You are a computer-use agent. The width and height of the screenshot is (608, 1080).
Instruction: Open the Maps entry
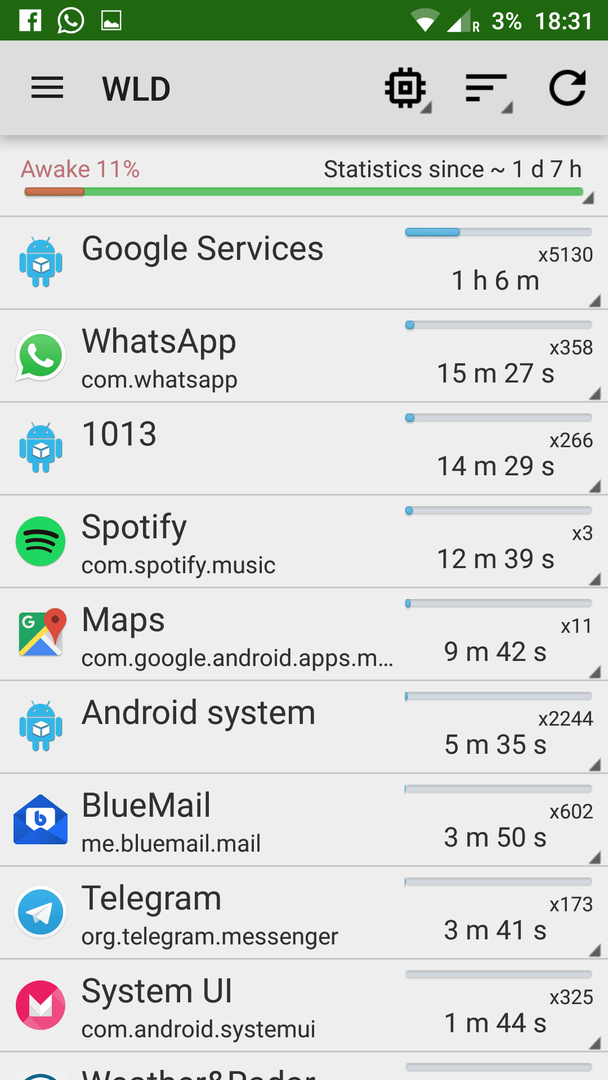point(304,634)
